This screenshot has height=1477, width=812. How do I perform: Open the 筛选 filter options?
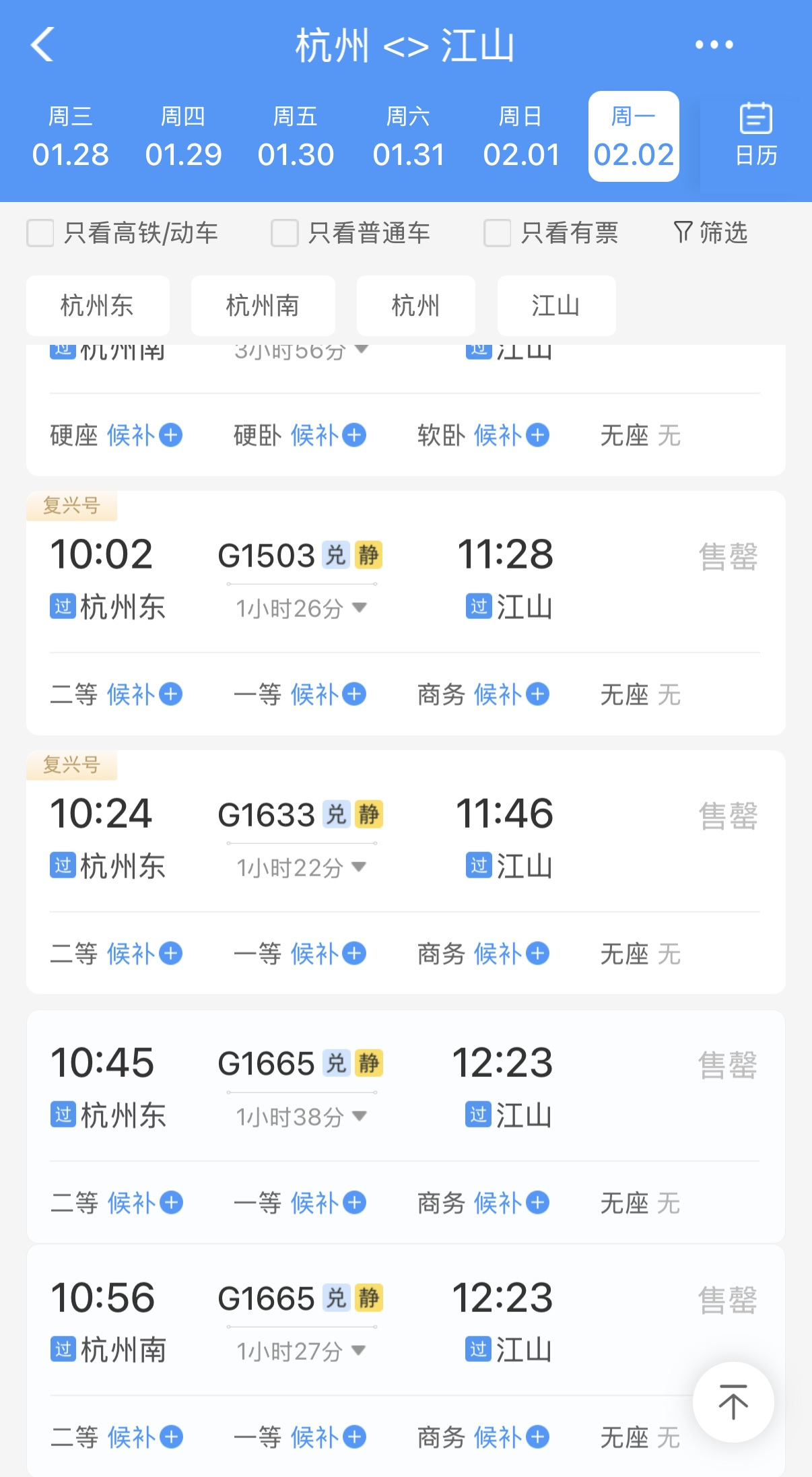711,233
